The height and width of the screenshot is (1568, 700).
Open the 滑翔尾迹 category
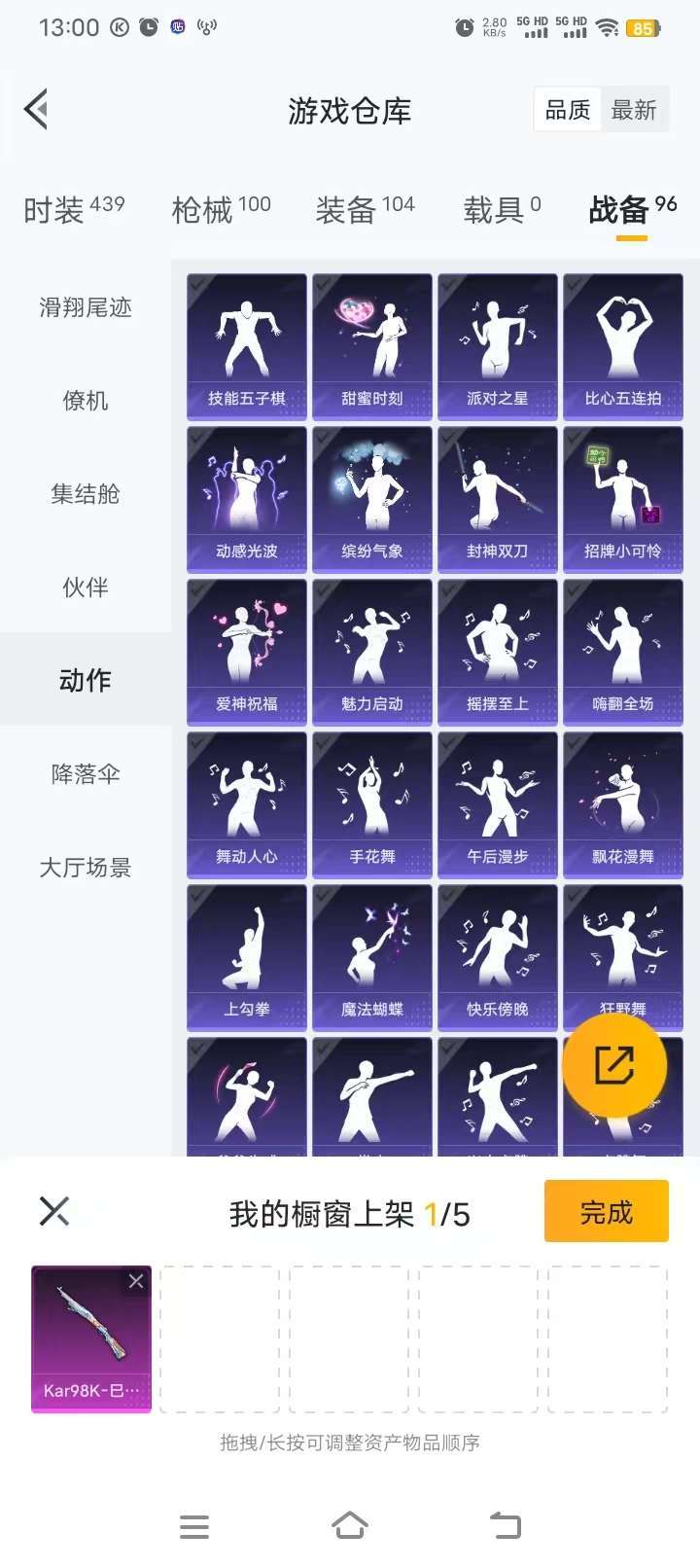[86, 307]
